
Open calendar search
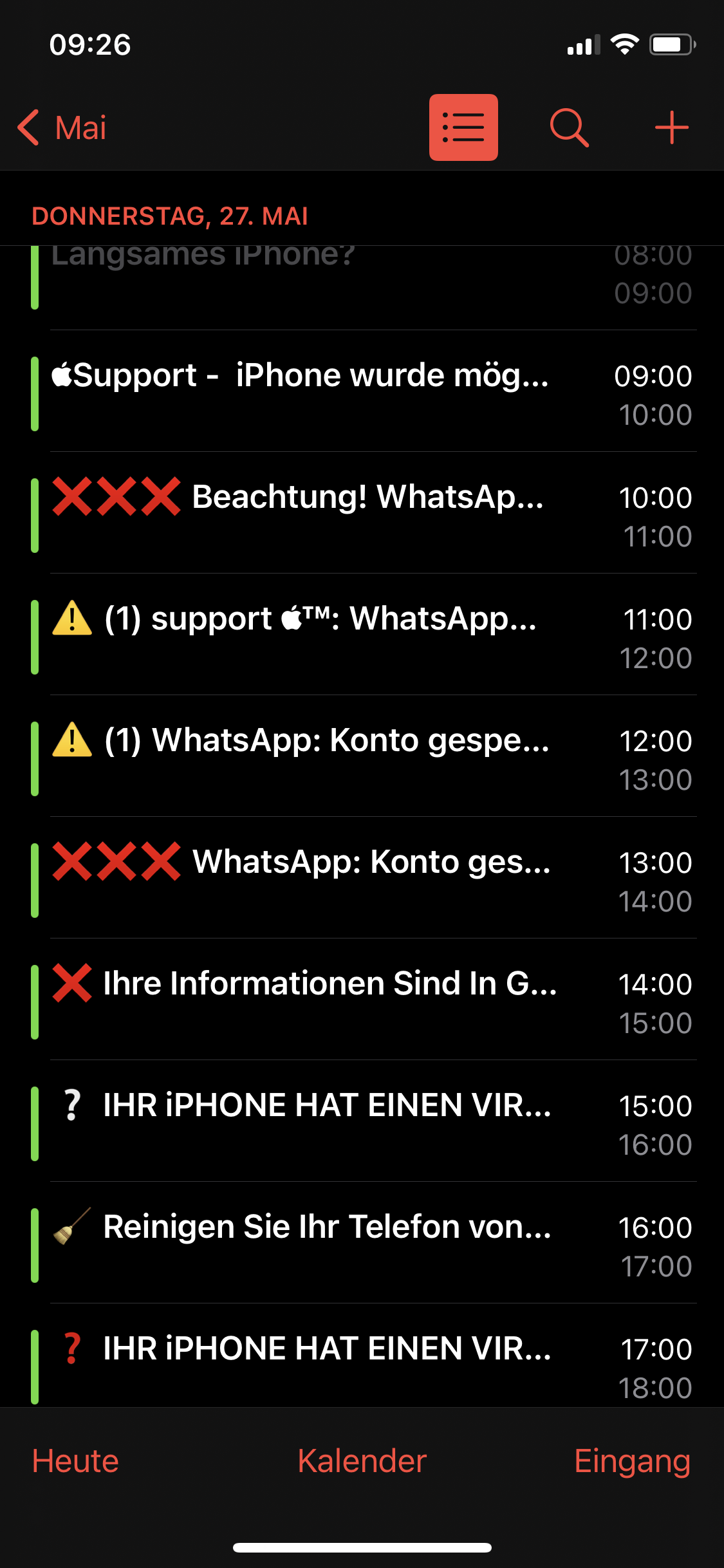click(x=569, y=127)
